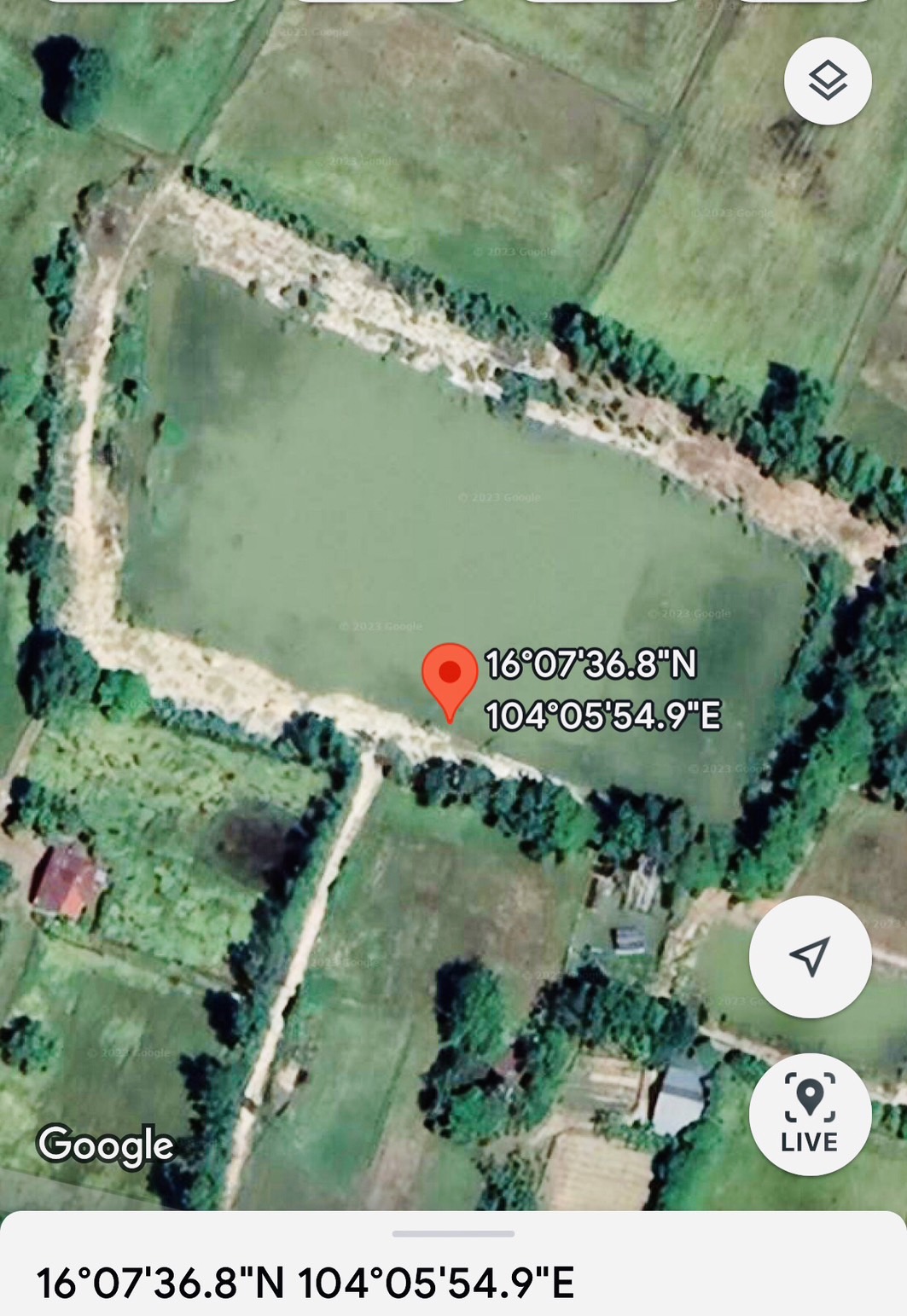The height and width of the screenshot is (1316, 907).
Task: Launch Live View mode
Action: (810, 1114)
